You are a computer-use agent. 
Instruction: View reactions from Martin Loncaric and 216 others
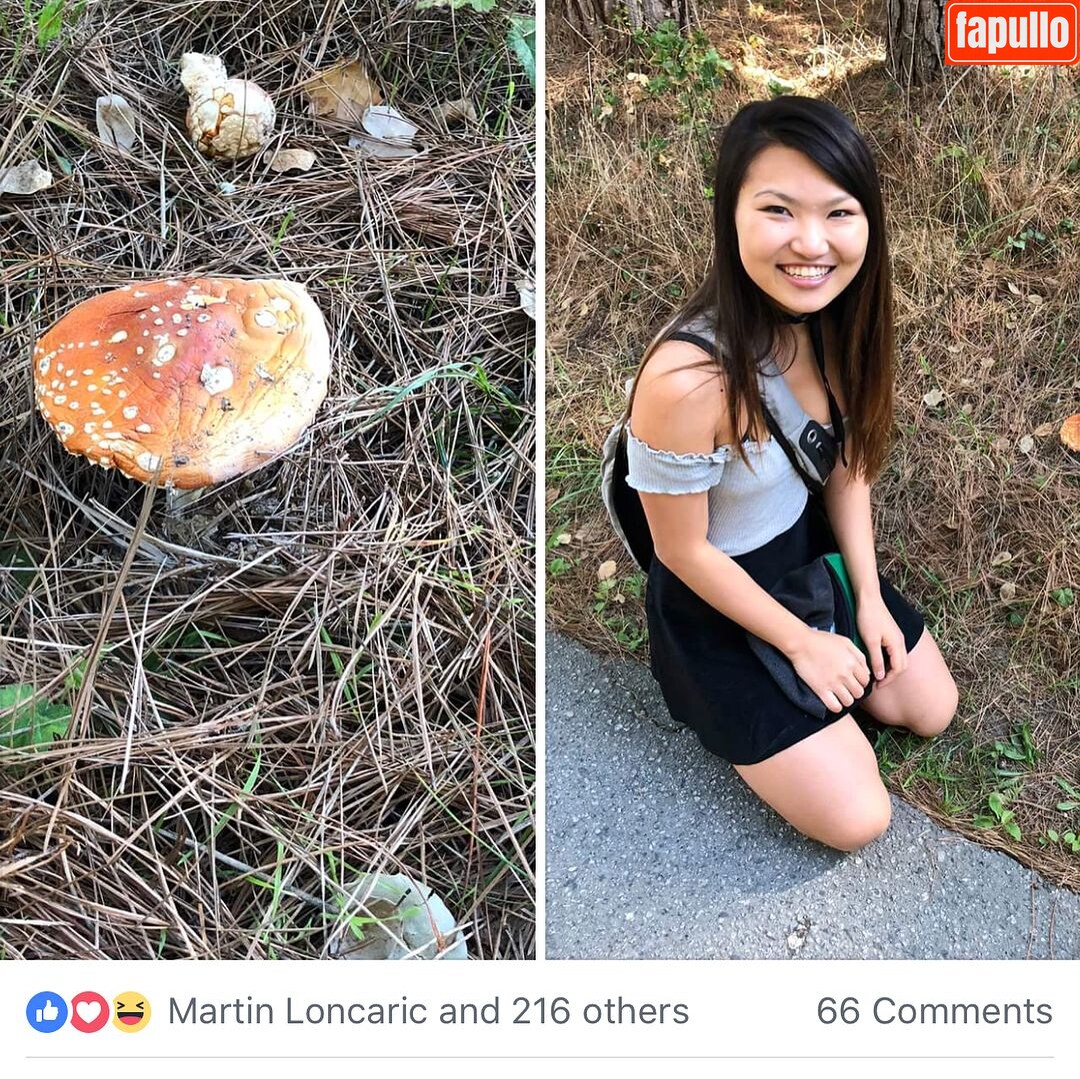[428, 1011]
